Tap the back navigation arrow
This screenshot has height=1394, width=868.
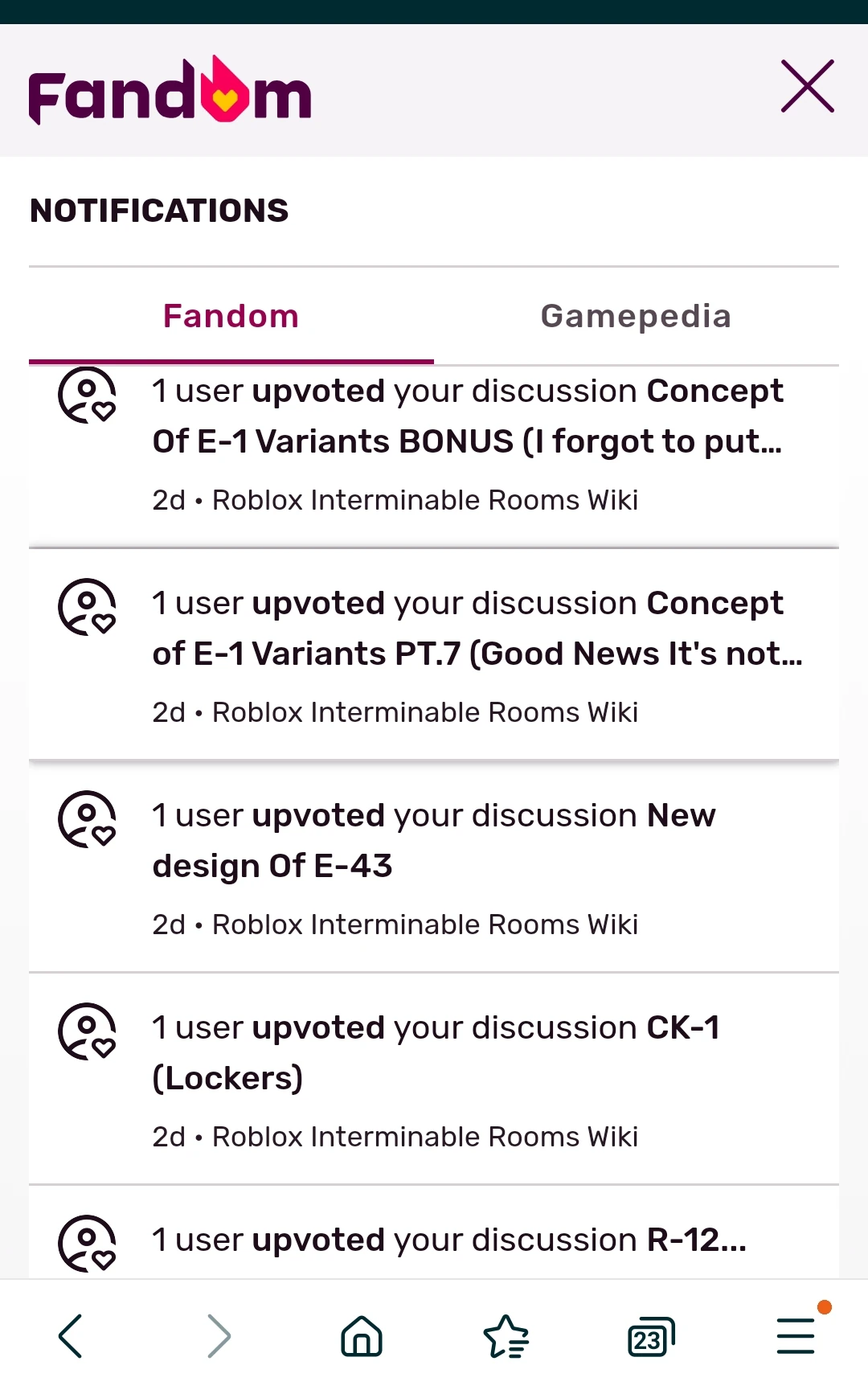pos(72,1335)
